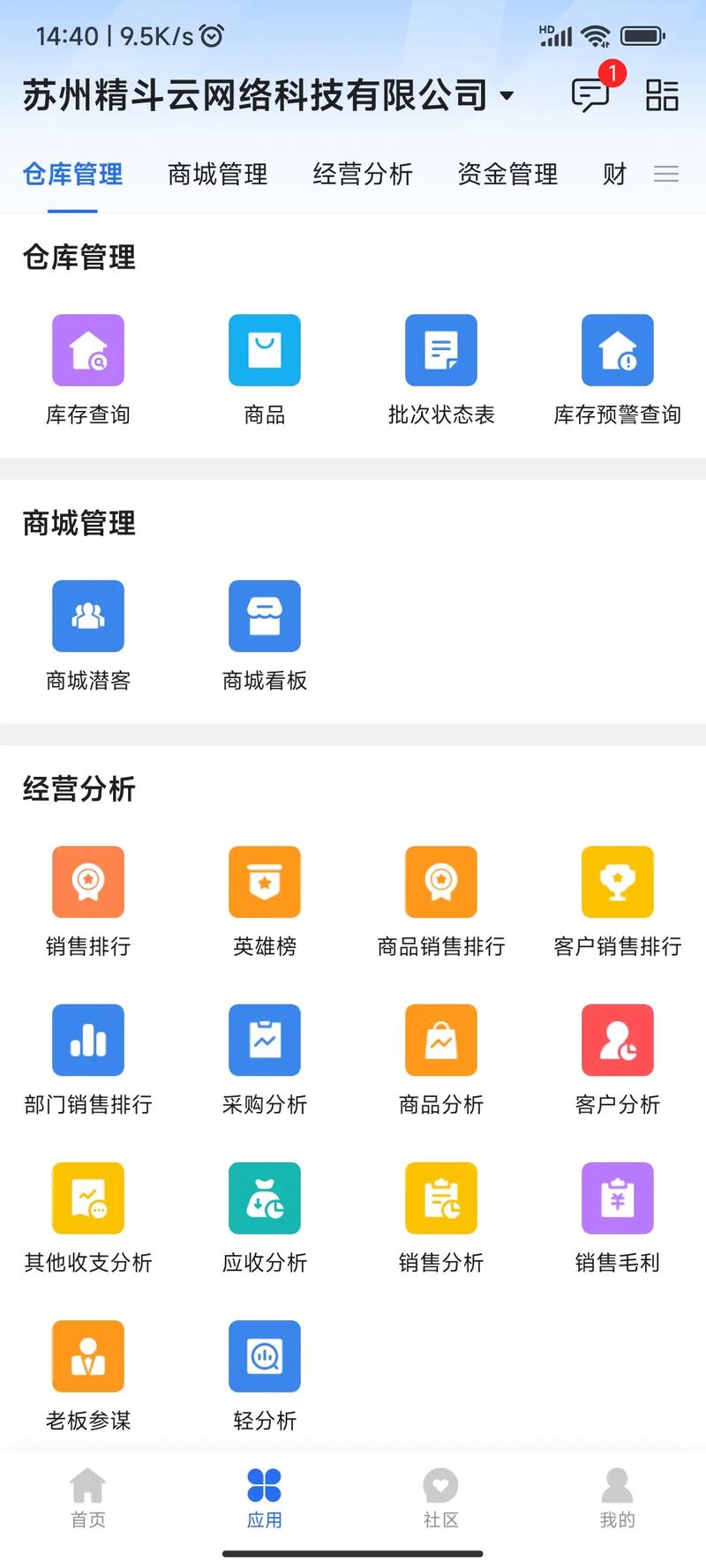
Task: Switch to the 资金管理 top tab
Action: (507, 174)
